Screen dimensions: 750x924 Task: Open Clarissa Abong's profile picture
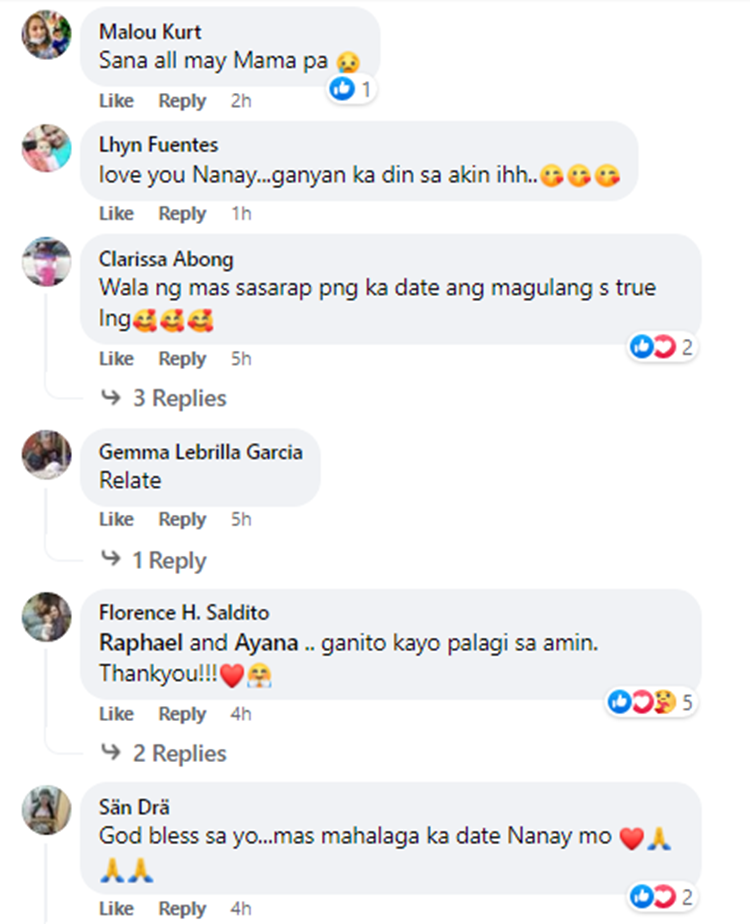click(x=47, y=262)
